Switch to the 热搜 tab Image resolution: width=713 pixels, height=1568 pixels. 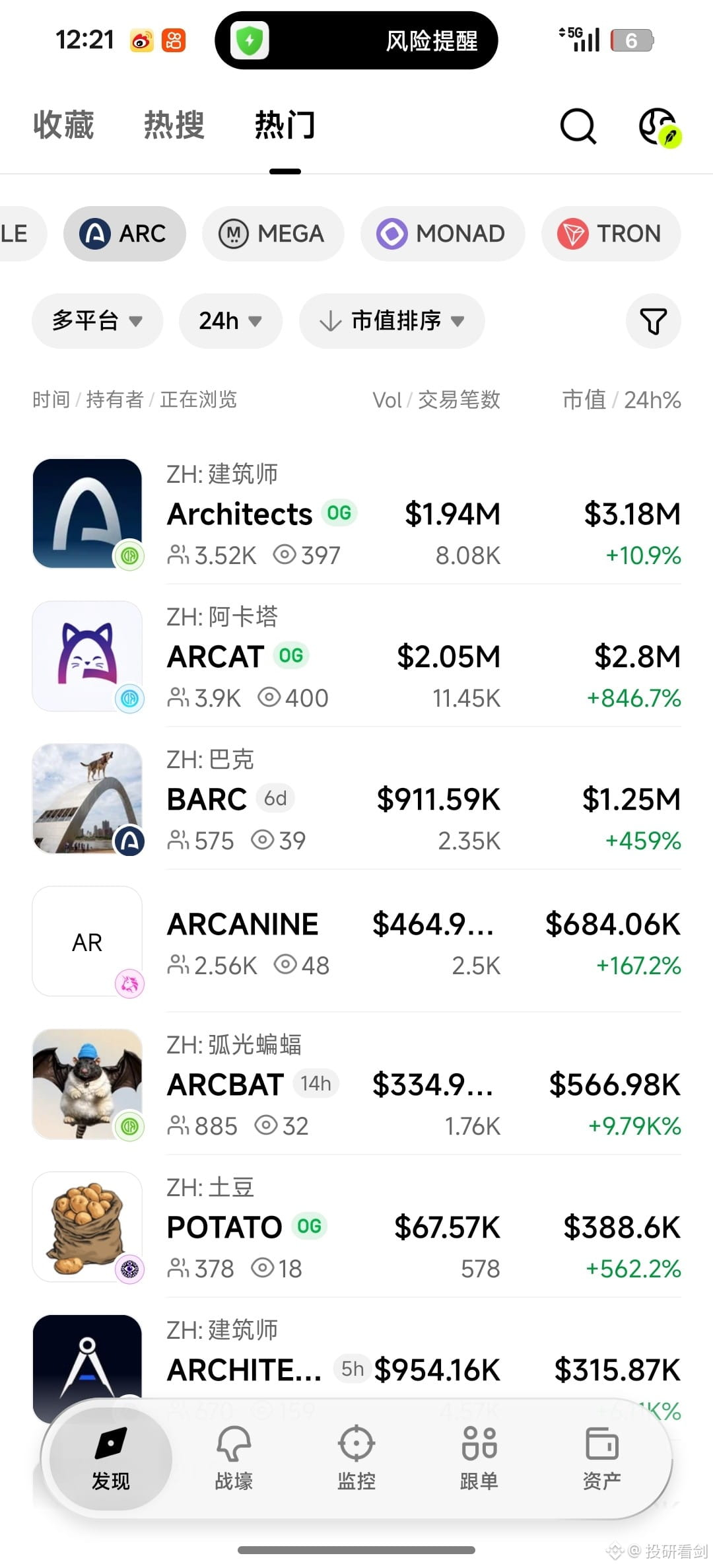pos(174,125)
